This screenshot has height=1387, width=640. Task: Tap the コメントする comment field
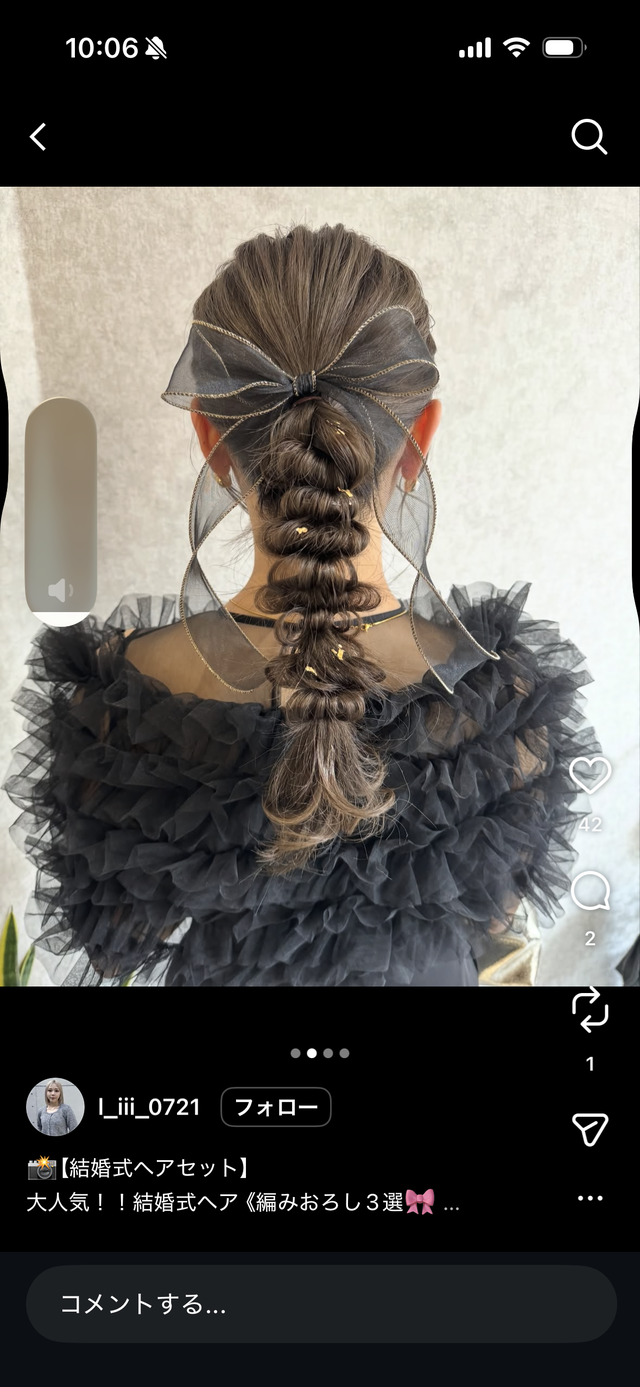[320, 1303]
